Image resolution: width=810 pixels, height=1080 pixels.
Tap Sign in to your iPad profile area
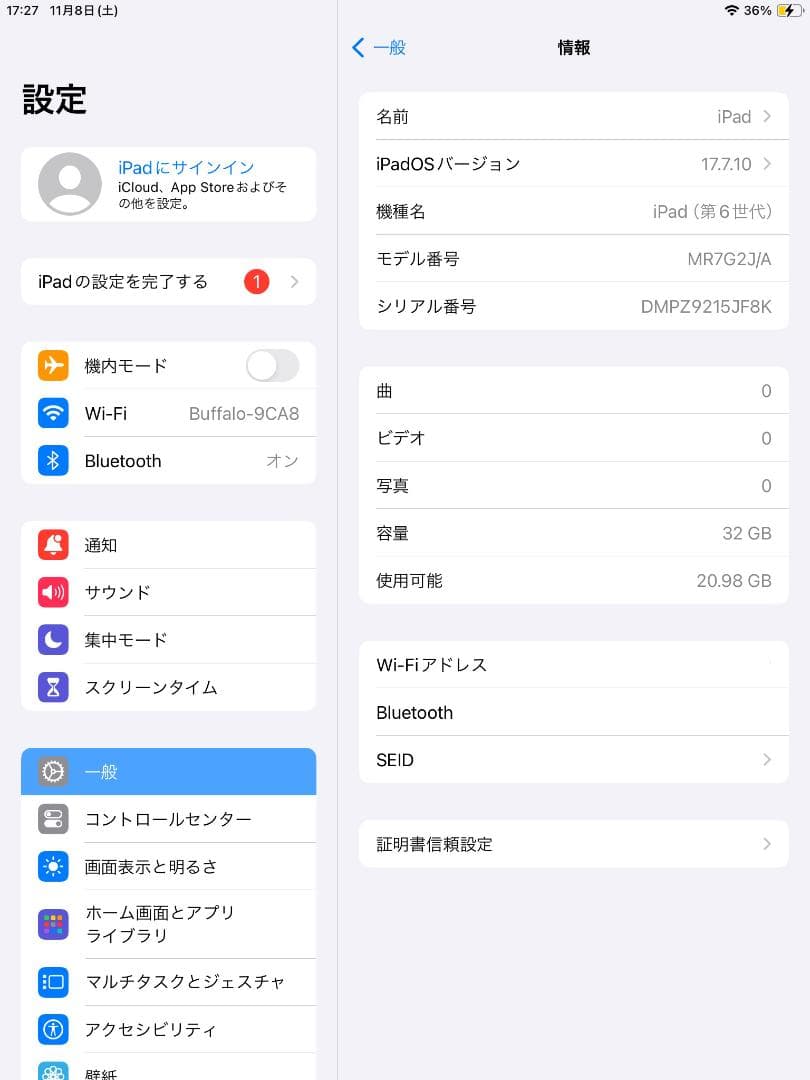(168, 184)
